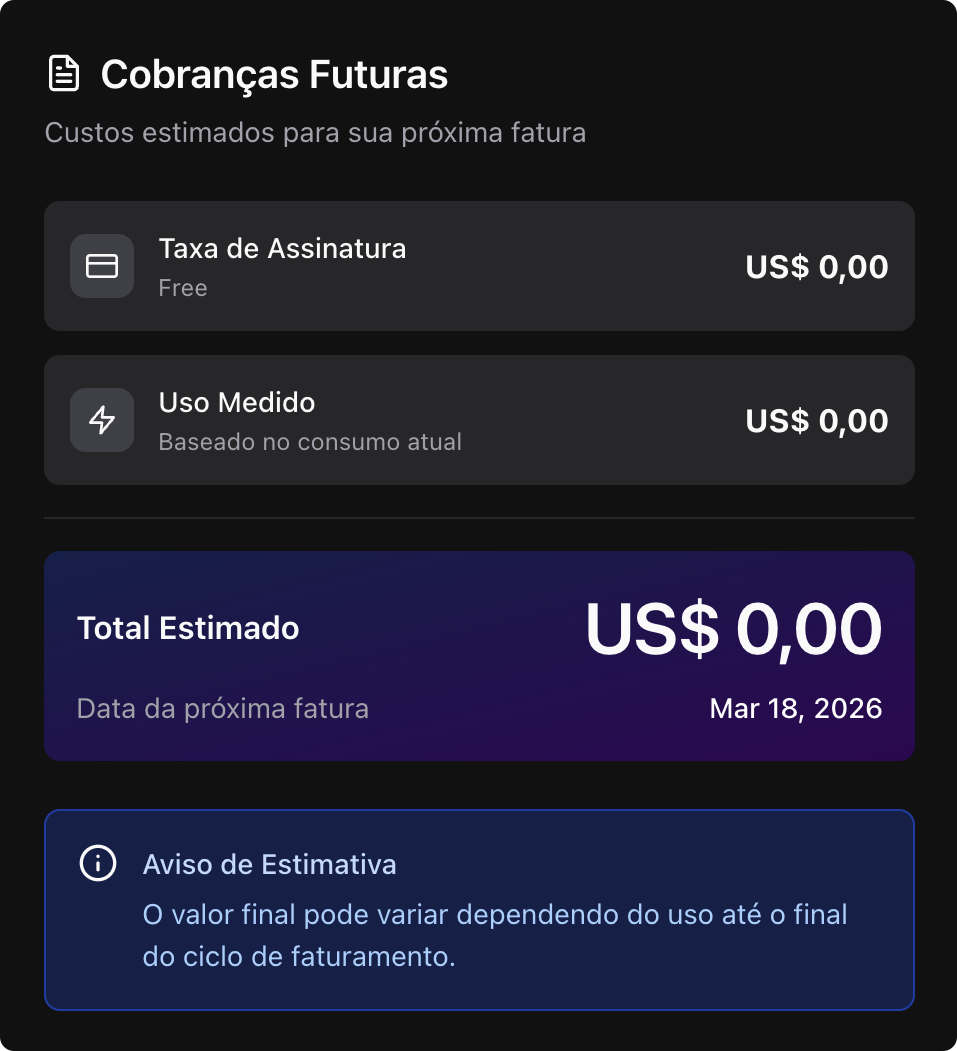Screen dimensions: 957x1051
Task: Open the Cobranças Futuras section heading
Action: pyautogui.click(x=273, y=73)
